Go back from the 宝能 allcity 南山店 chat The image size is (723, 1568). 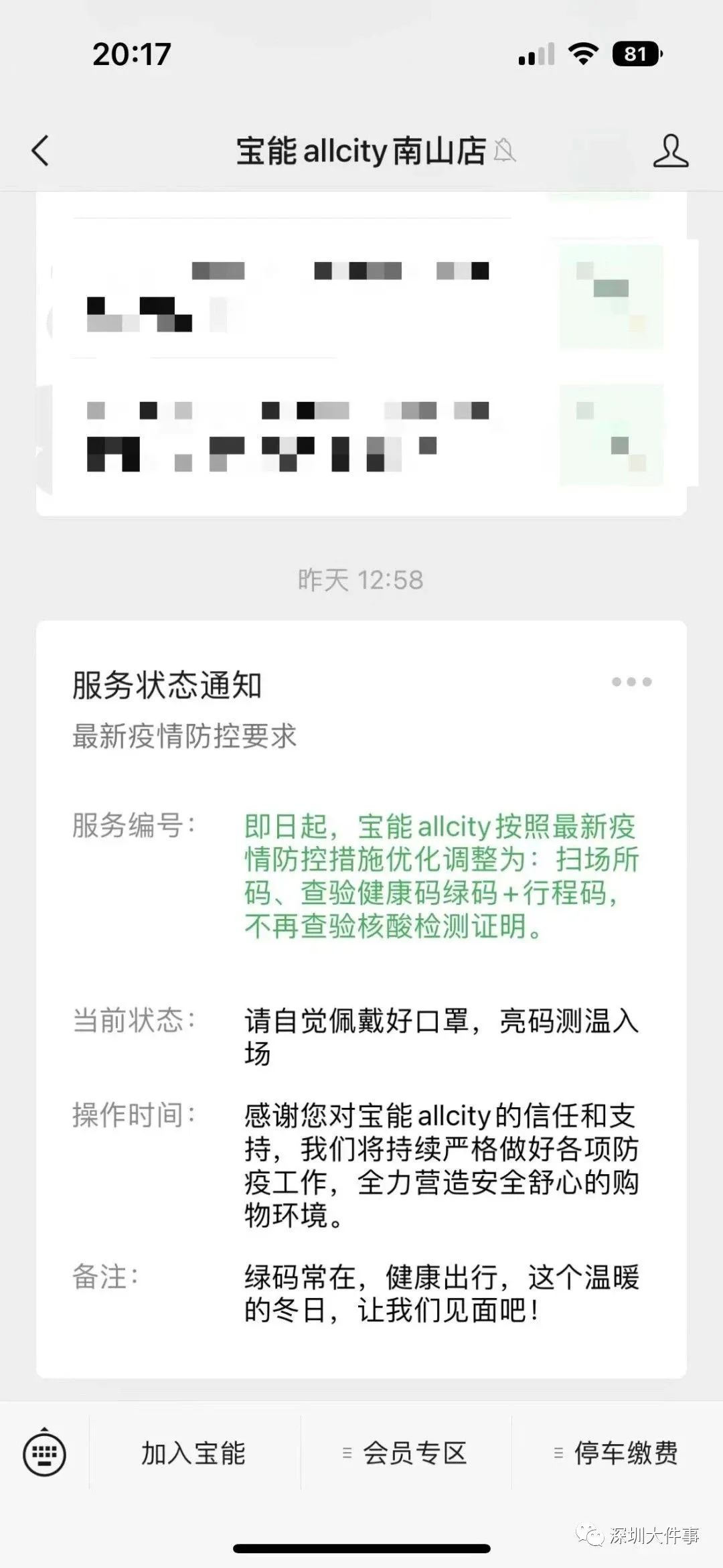[x=40, y=150]
